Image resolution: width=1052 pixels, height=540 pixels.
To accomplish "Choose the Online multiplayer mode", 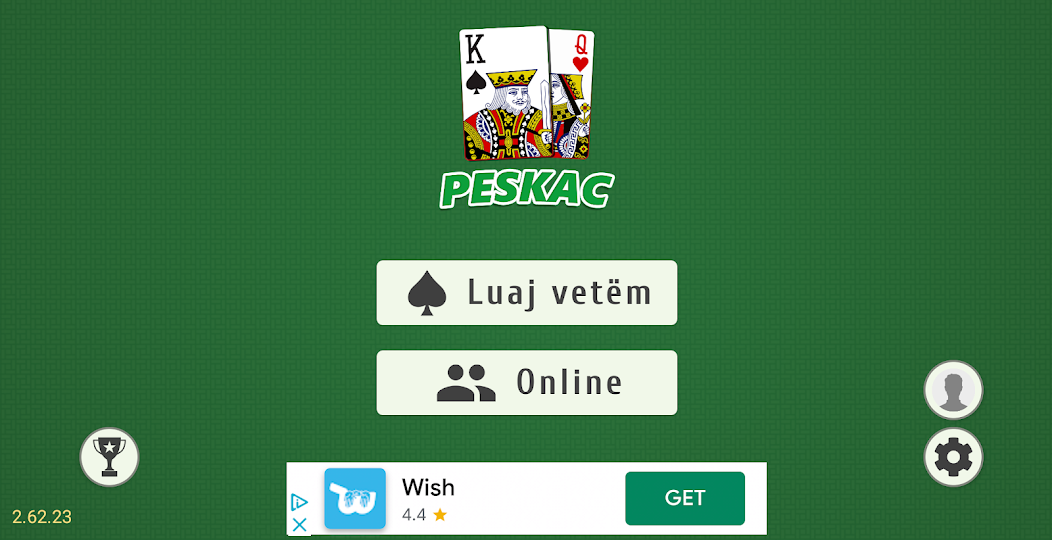I will (x=526, y=383).
